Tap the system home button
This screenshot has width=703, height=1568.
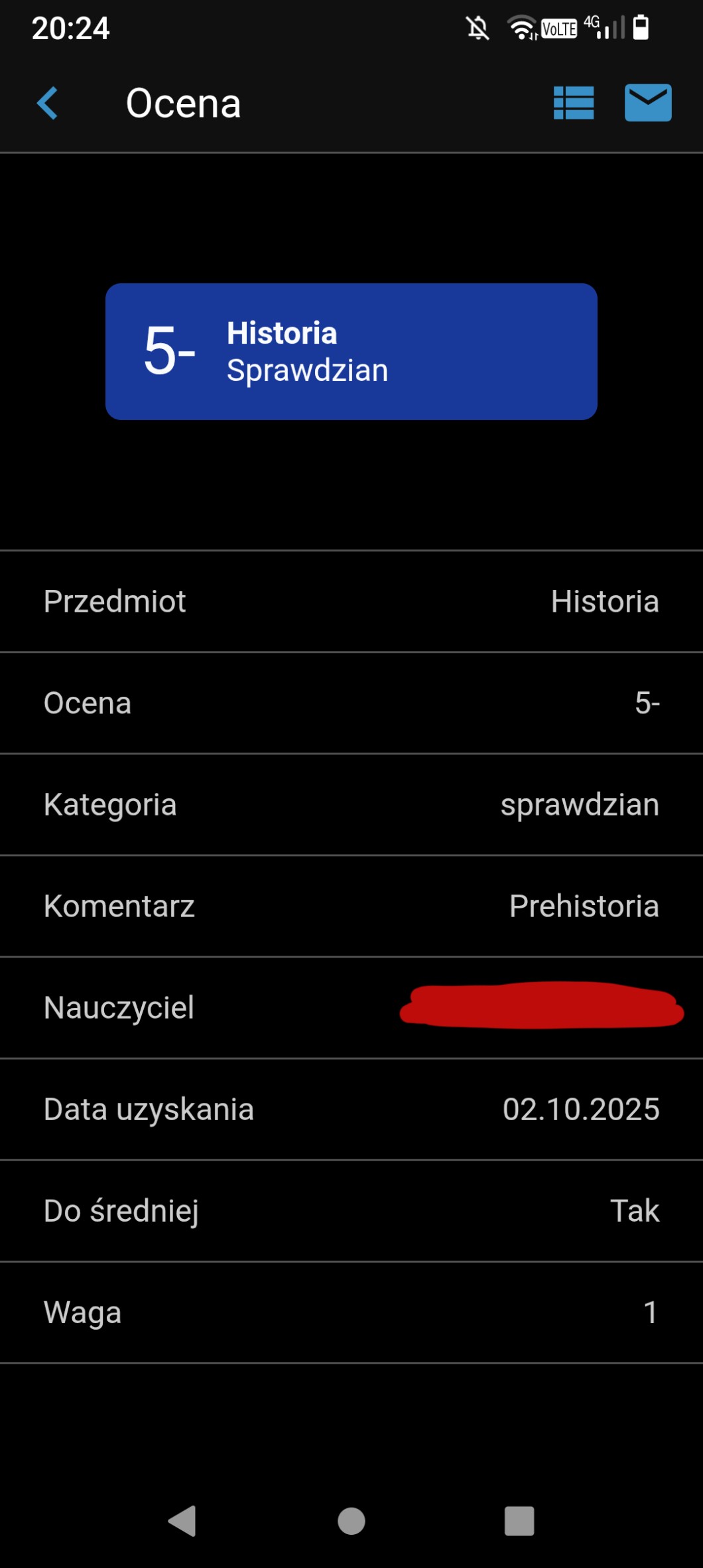[351, 1521]
